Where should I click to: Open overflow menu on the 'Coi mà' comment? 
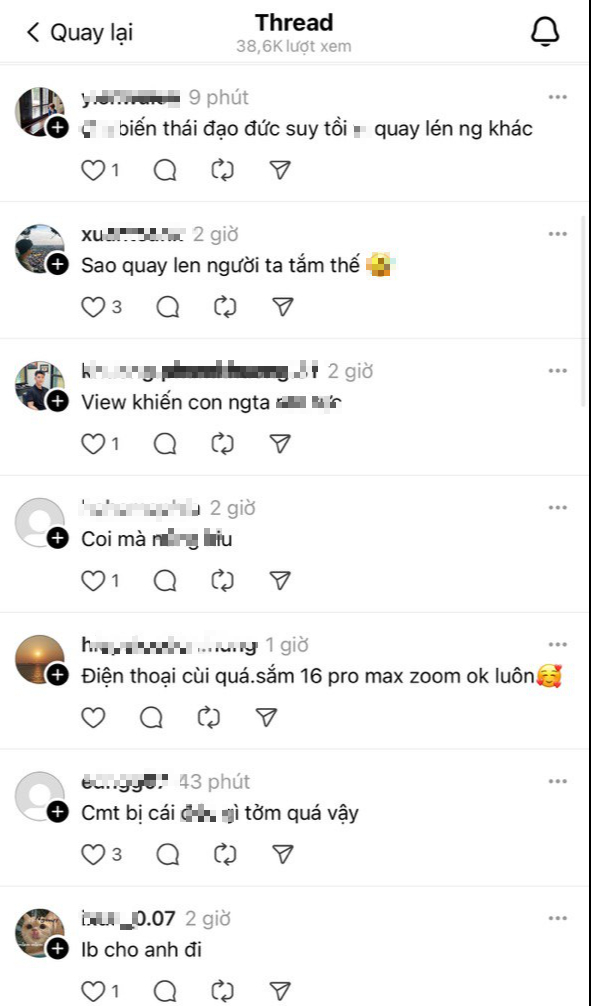pyautogui.click(x=558, y=507)
